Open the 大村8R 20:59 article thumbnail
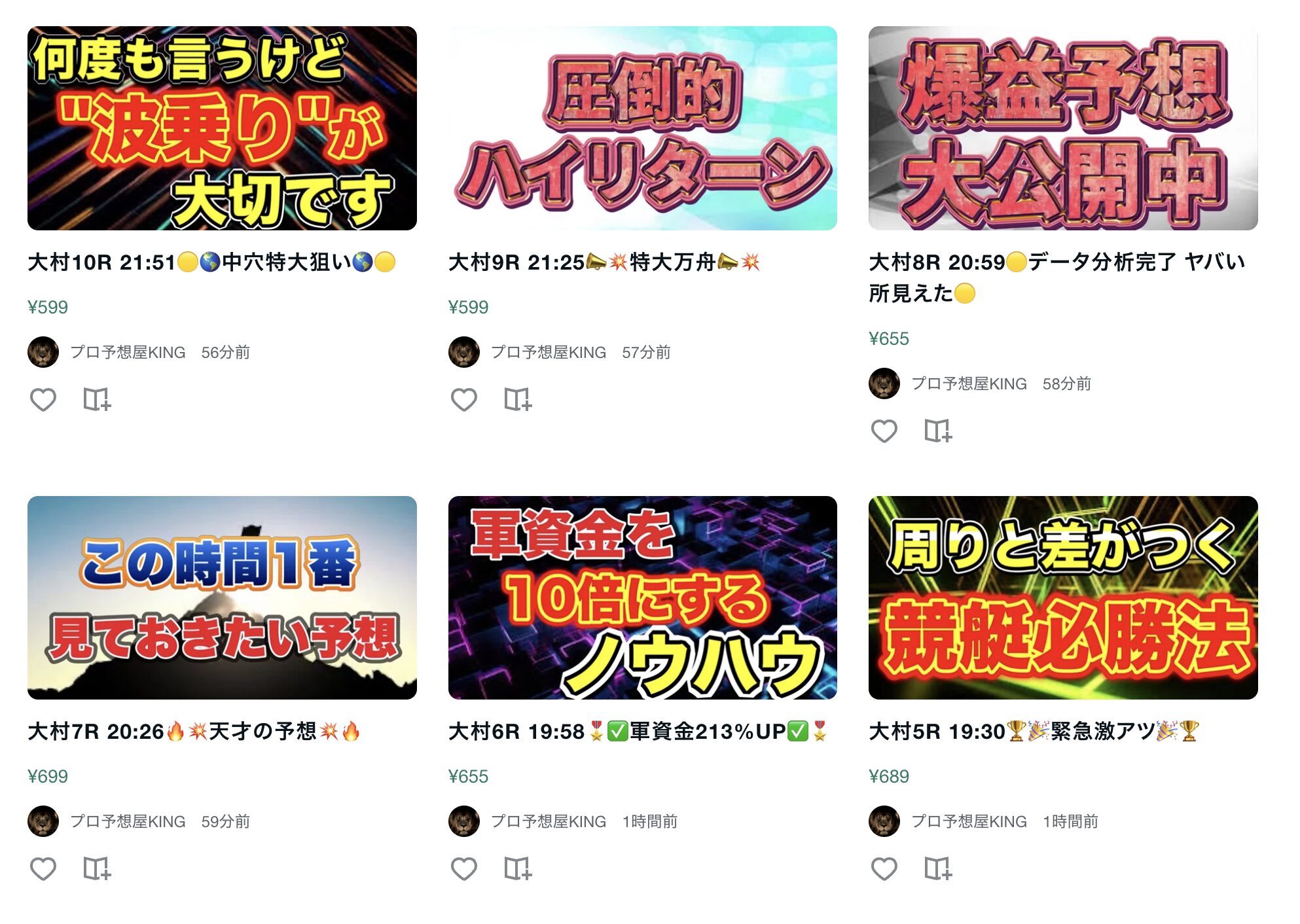 click(1062, 128)
